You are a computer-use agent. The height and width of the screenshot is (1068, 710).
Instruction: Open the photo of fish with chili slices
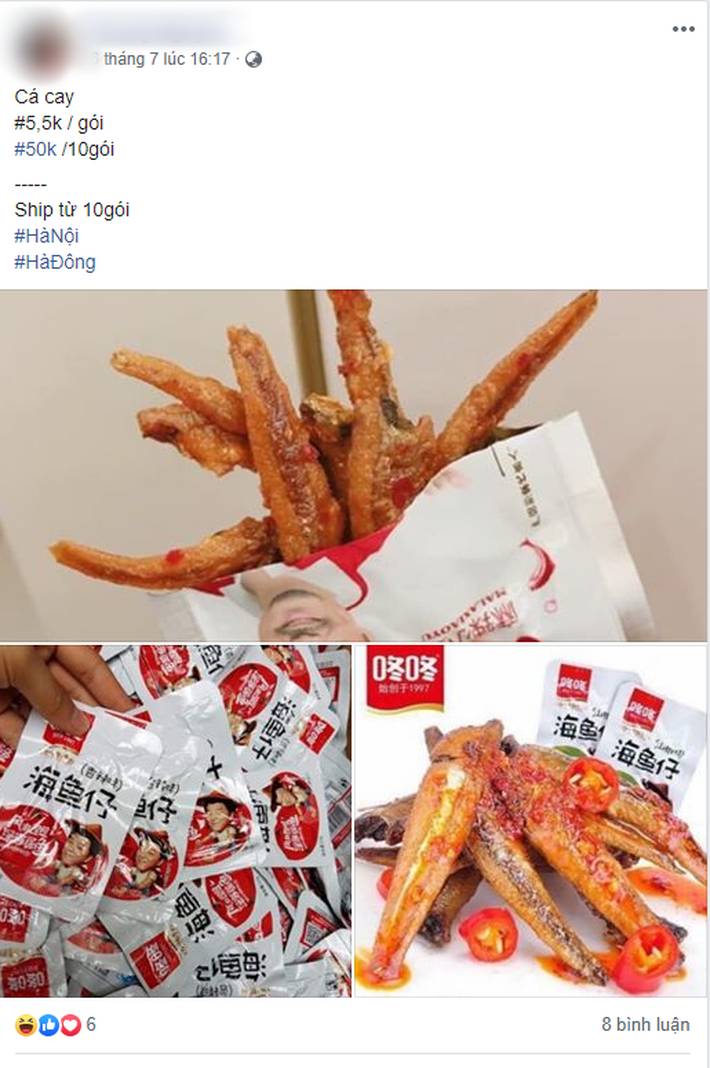pos(531,821)
